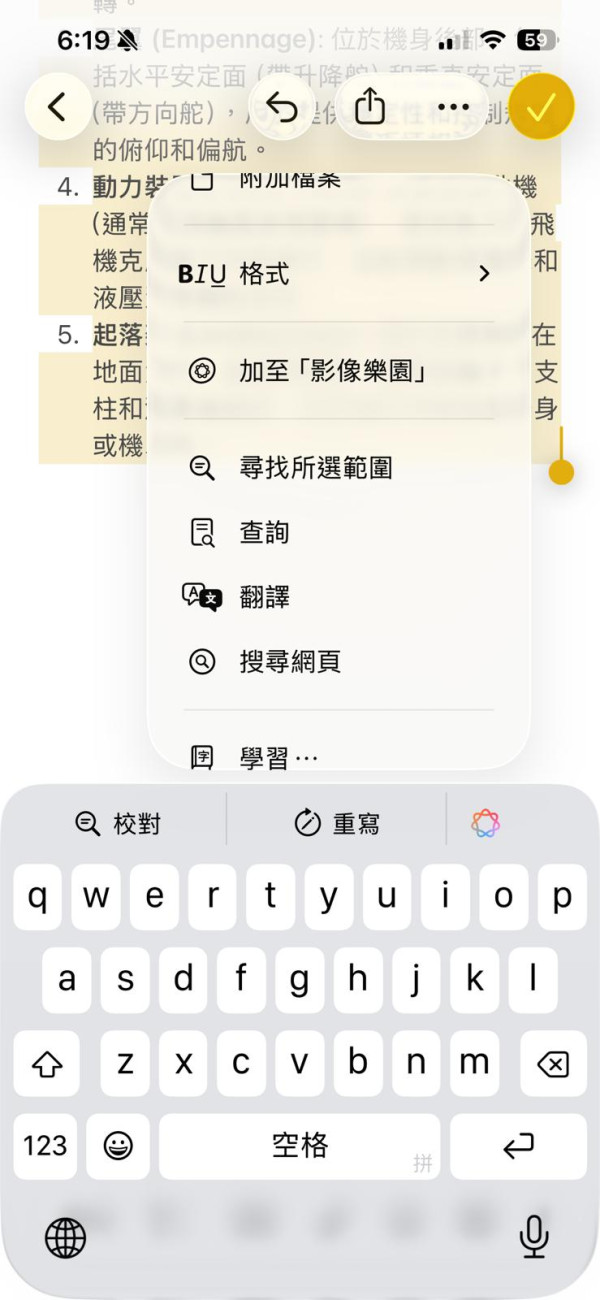
Task: Start dictation with the microphone
Action: click(x=534, y=1238)
